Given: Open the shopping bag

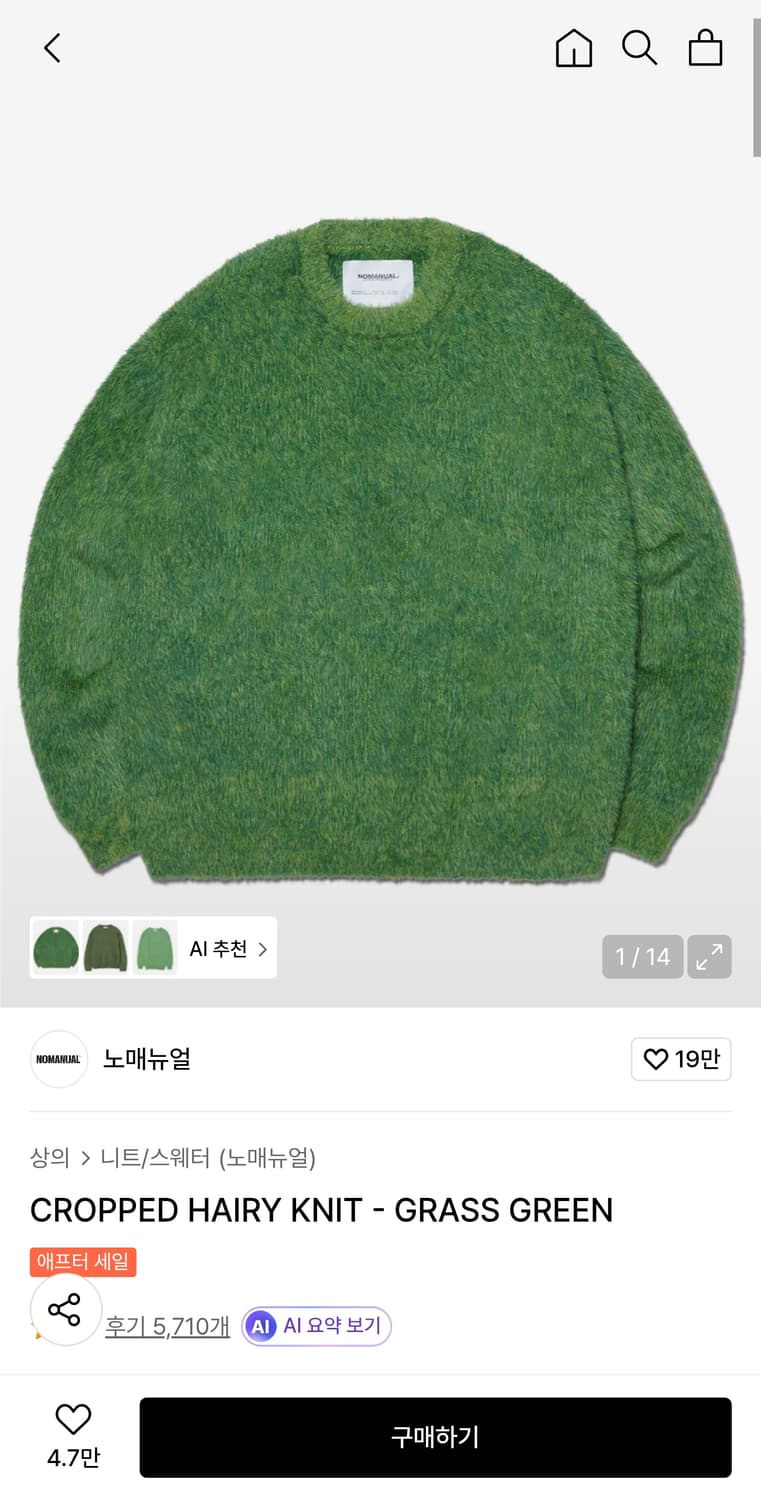Looking at the screenshot, I should (x=705, y=47).
